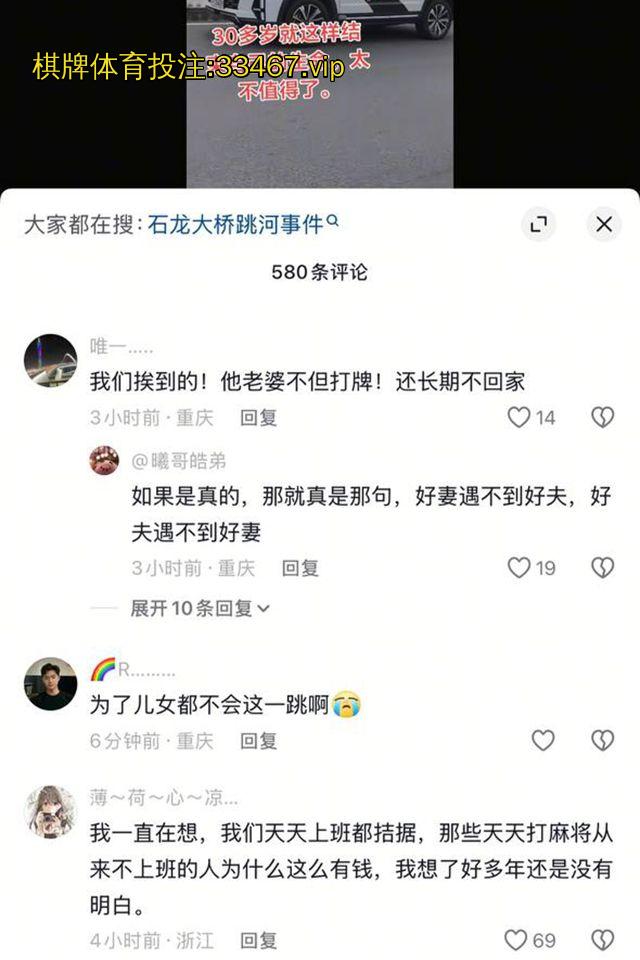The image size is (640, 960).
Task: Reply to 薄～荷～心～凉's comment
Action: 259,941
